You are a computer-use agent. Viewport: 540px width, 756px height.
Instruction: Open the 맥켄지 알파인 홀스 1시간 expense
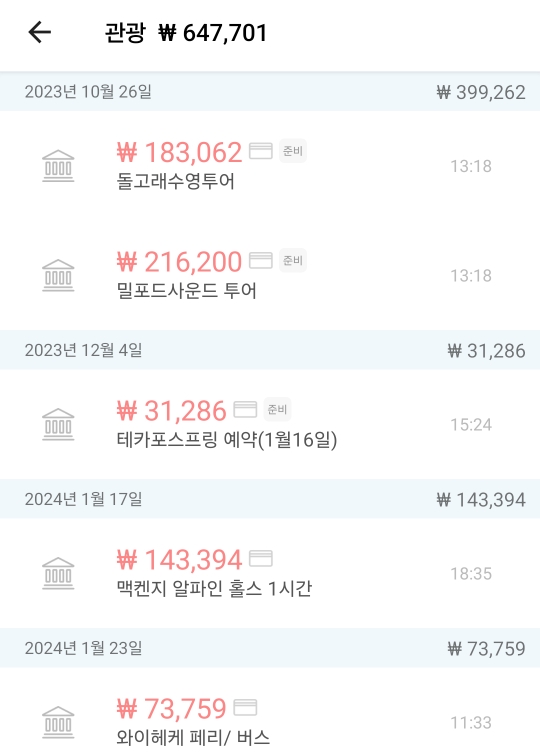pos(270,573)
